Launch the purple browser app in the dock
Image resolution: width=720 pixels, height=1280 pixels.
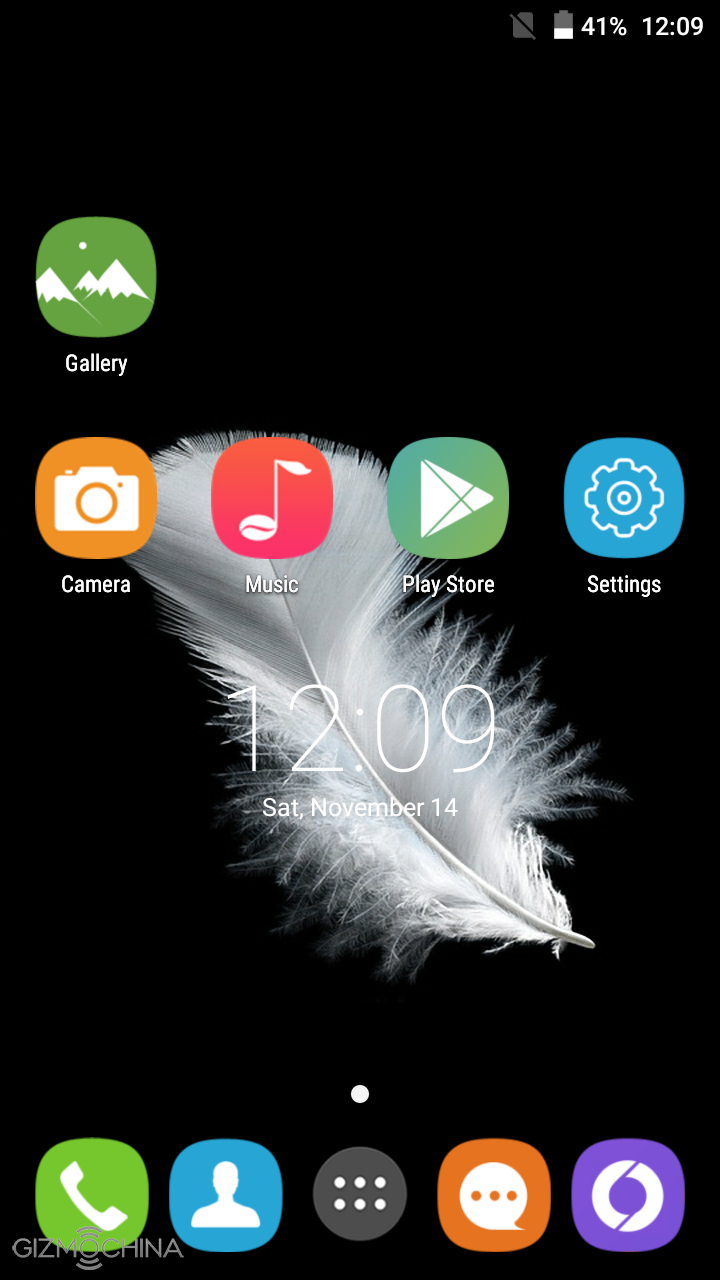pos(628,1195)
